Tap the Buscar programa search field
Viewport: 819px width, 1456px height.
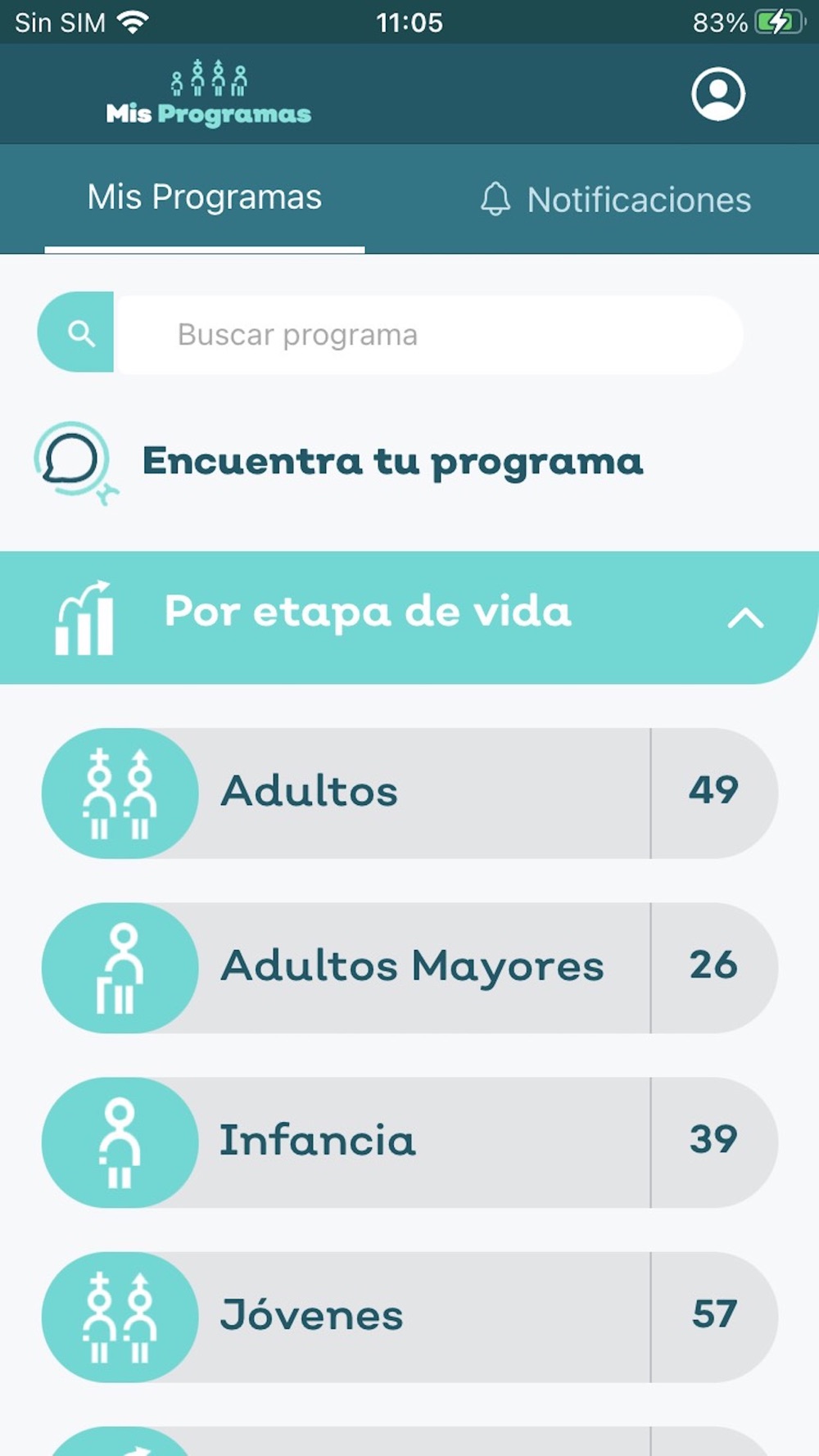point(429,335)
